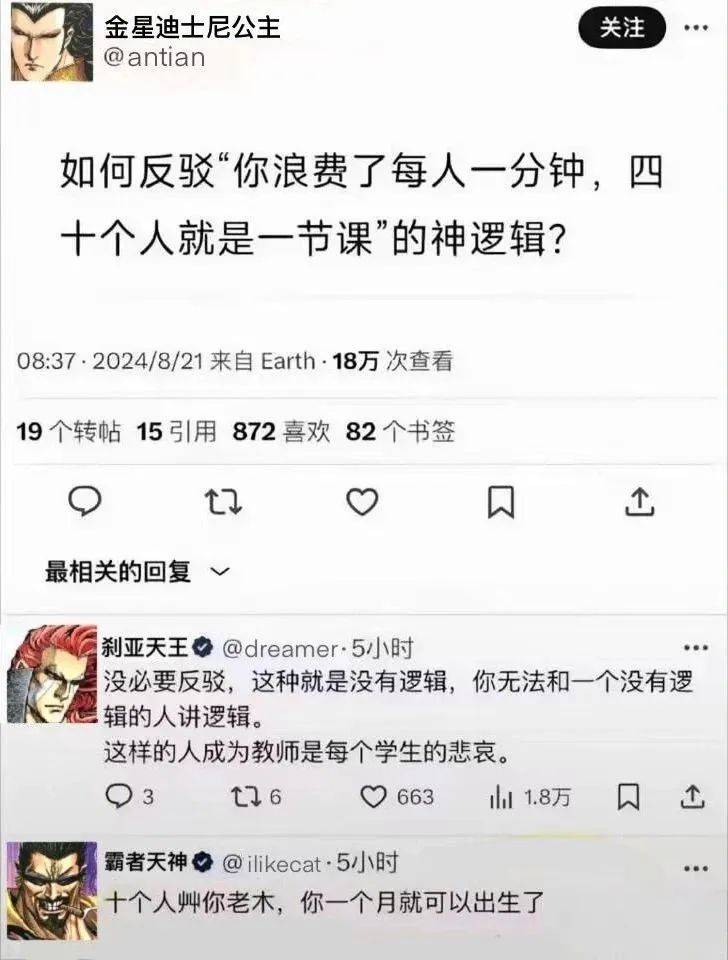The width and height of the screenshot is (728, 960).
Task: Repost the main post
Action: click(x=224, y=501)
